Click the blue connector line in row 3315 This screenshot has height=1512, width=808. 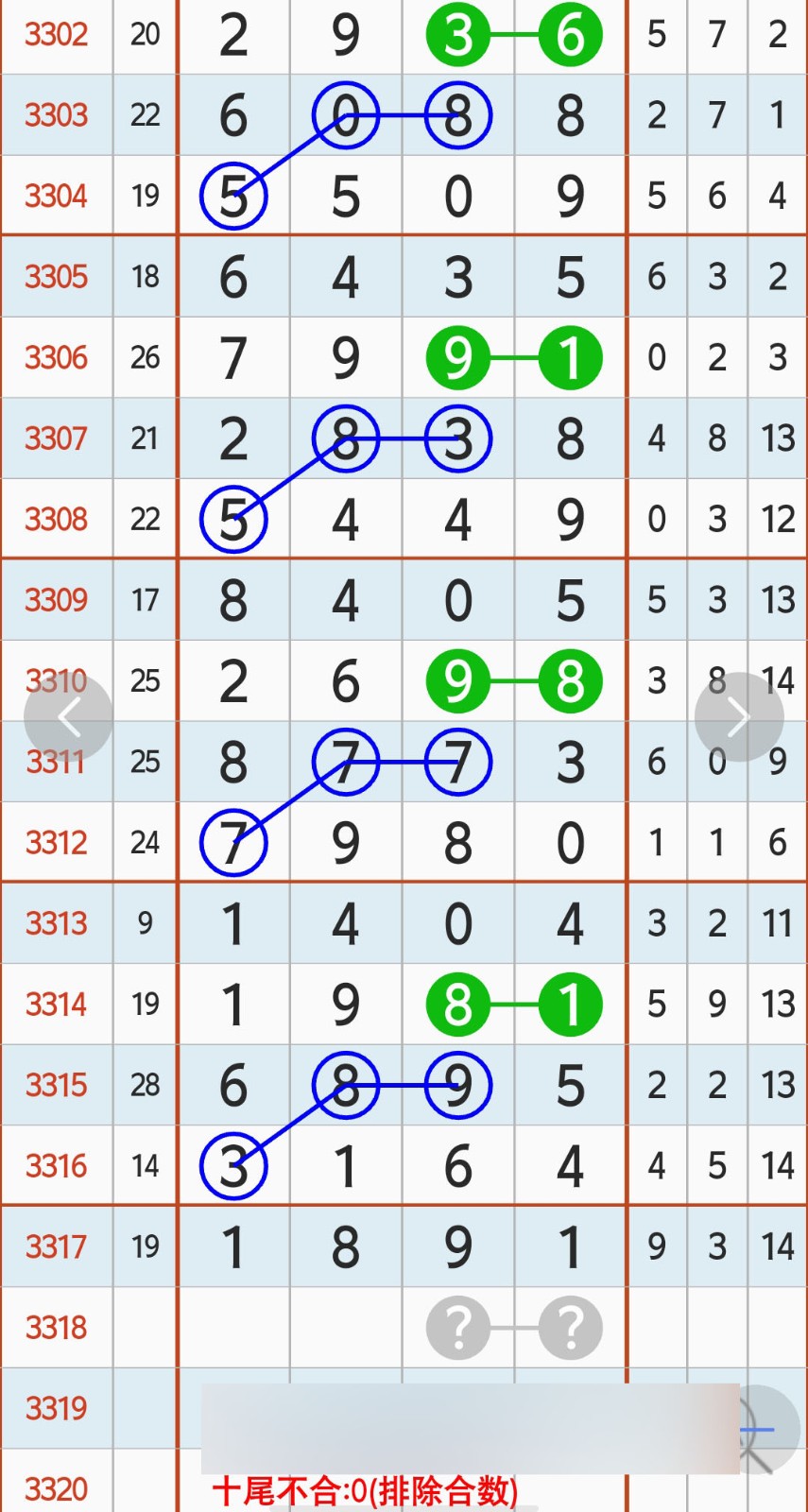(x=402, y=1085)
